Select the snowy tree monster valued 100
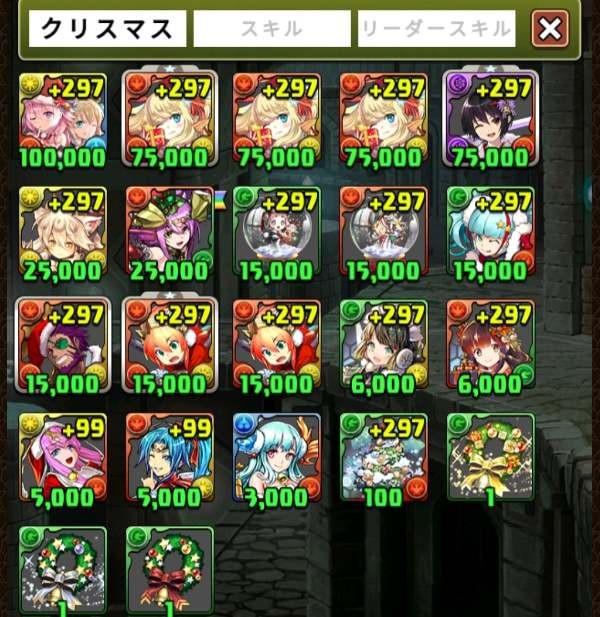 click(383, 458)
